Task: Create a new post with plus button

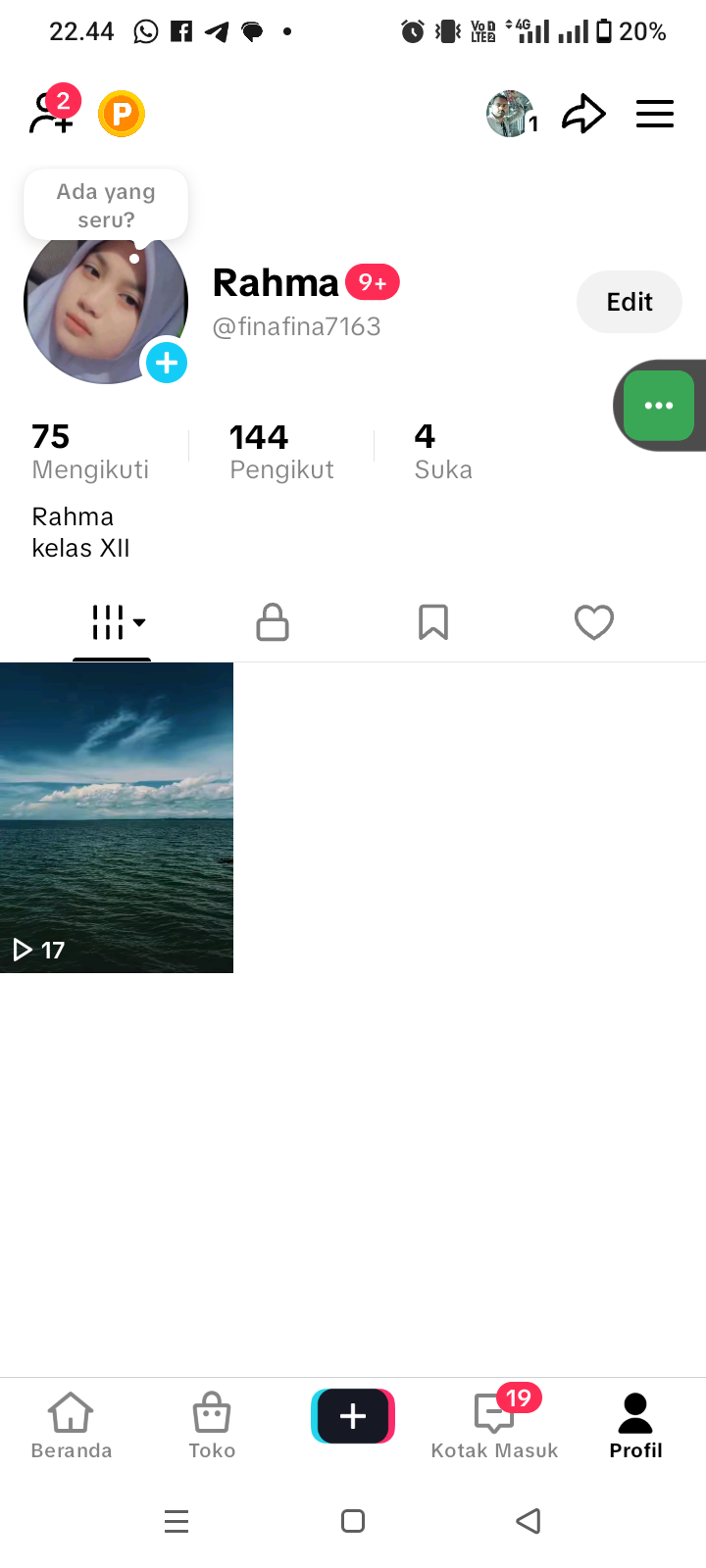Action: (353, 1416)
